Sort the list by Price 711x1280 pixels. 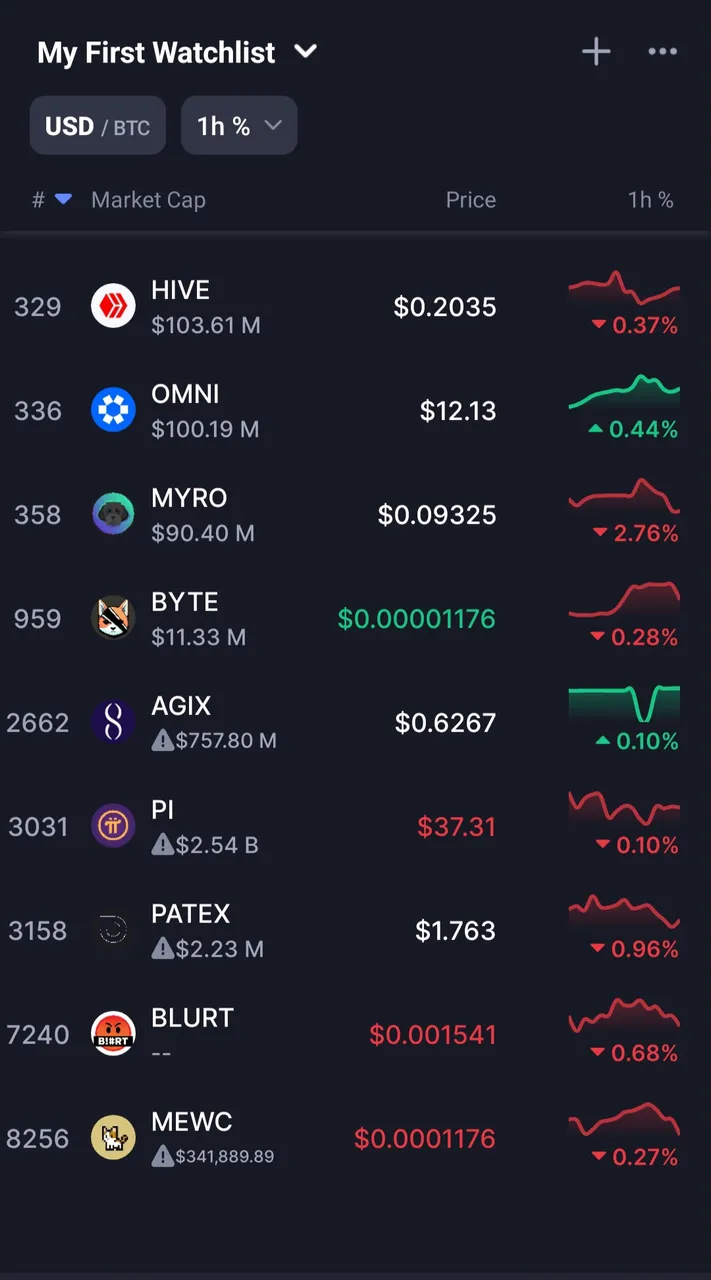pyautogui.click(x=471, y=200)
